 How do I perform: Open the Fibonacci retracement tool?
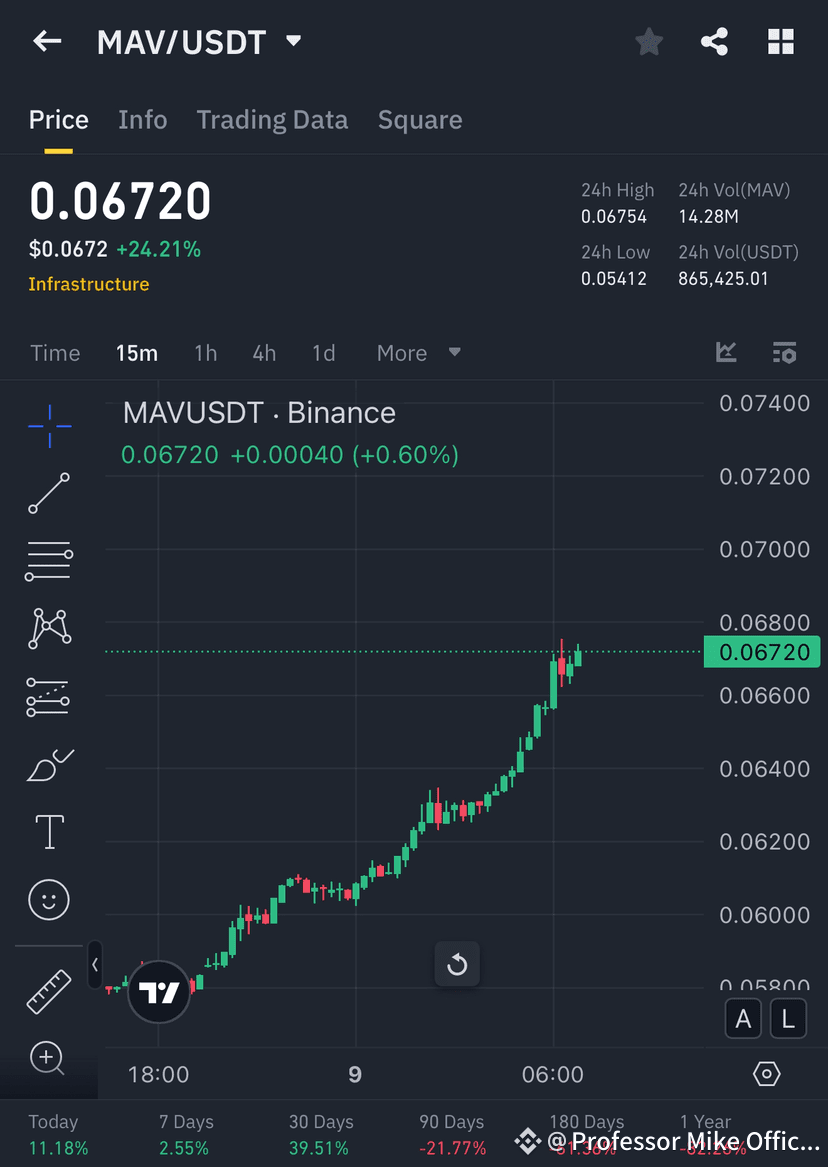click(48, 561)
